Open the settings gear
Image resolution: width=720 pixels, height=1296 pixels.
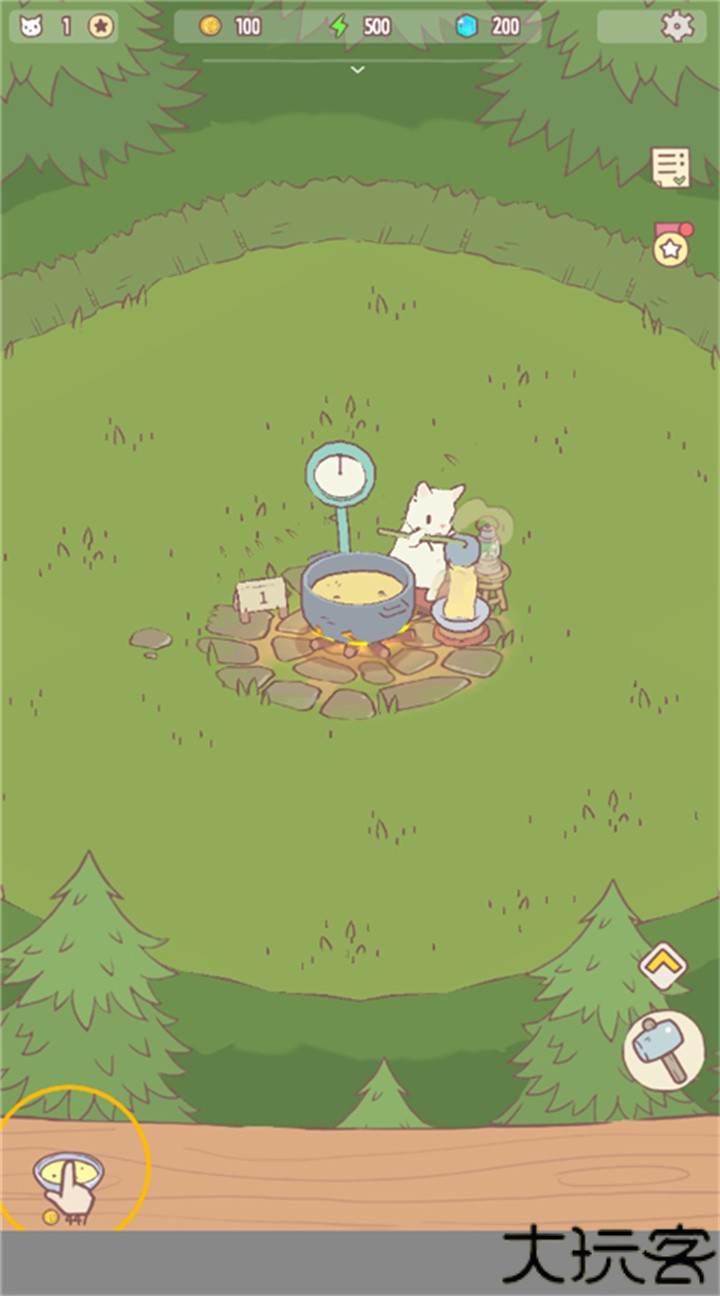point(677,26)
